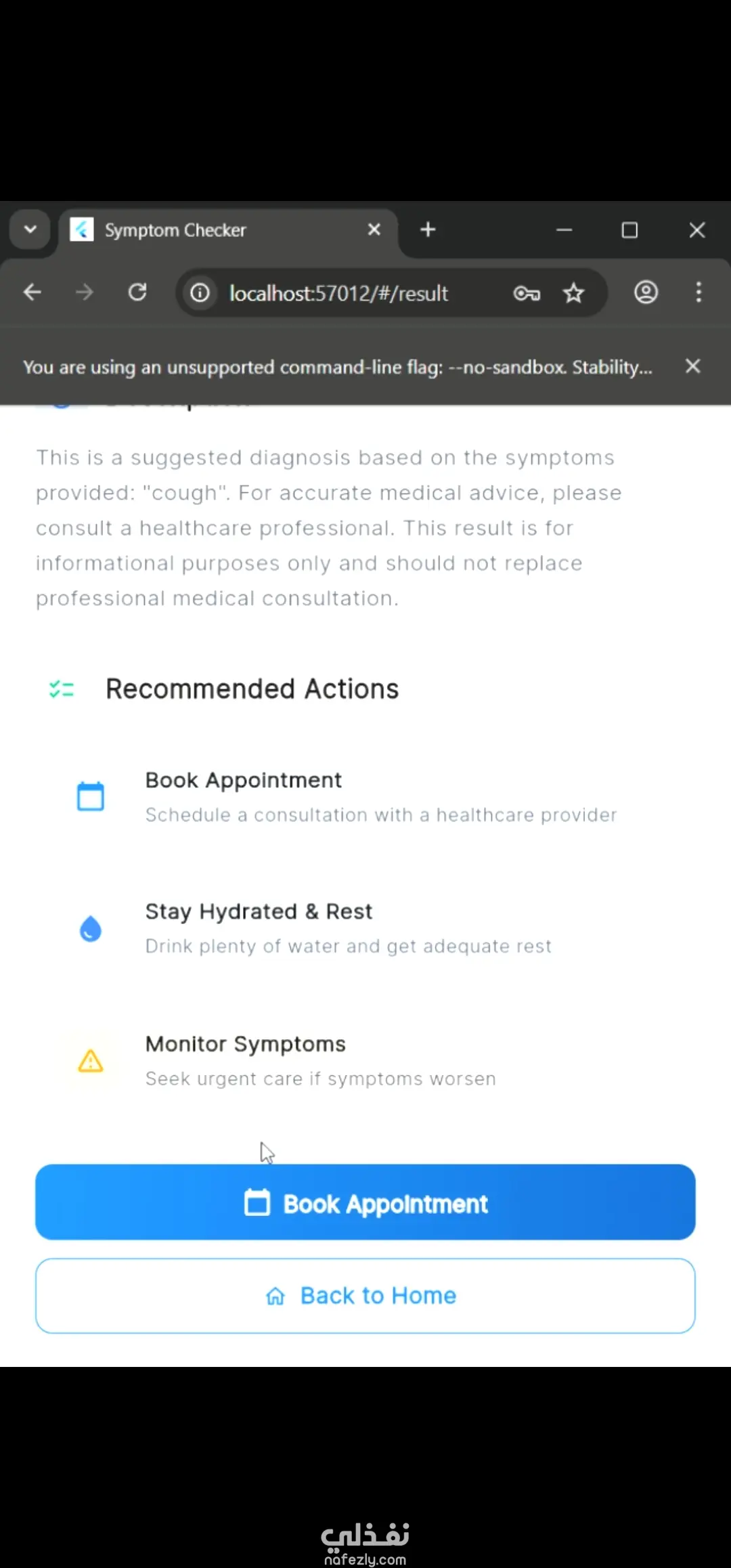Image resolution: width=731 pixels, height=1568 pixels.
Task: Open a new browser tab
Action: (x=428, y=230)
